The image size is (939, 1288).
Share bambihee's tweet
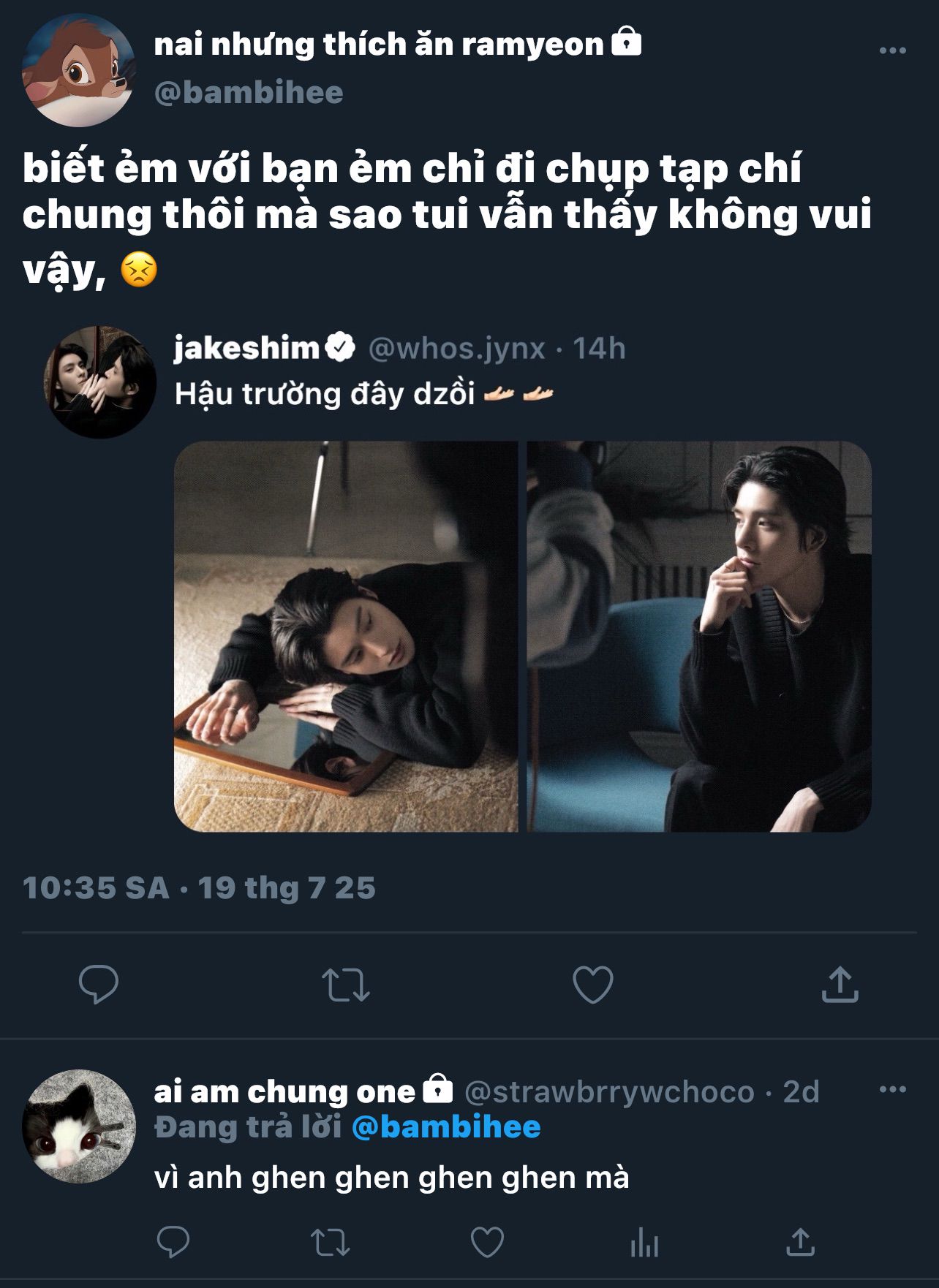click(x=840, y=983)
